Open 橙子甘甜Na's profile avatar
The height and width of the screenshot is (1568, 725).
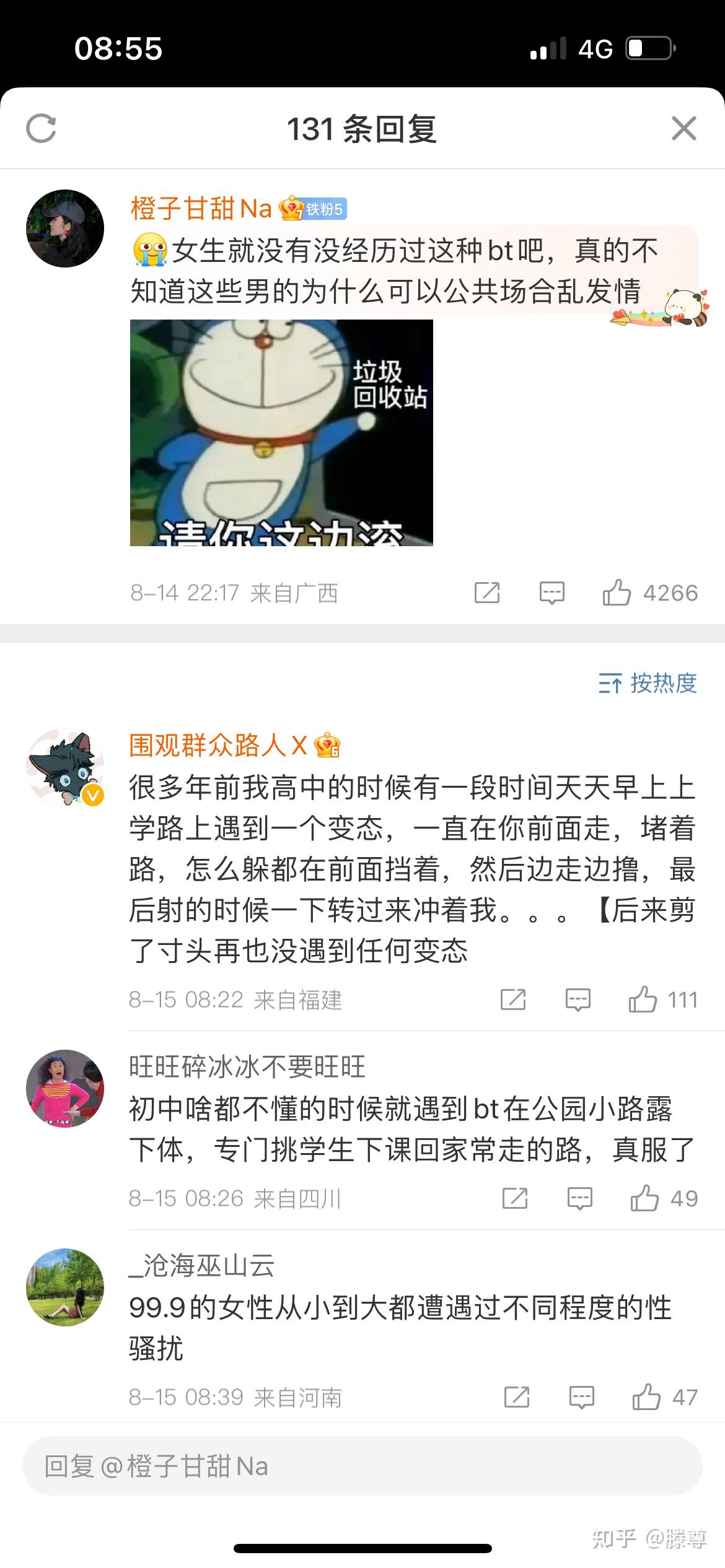pos(64,229)
